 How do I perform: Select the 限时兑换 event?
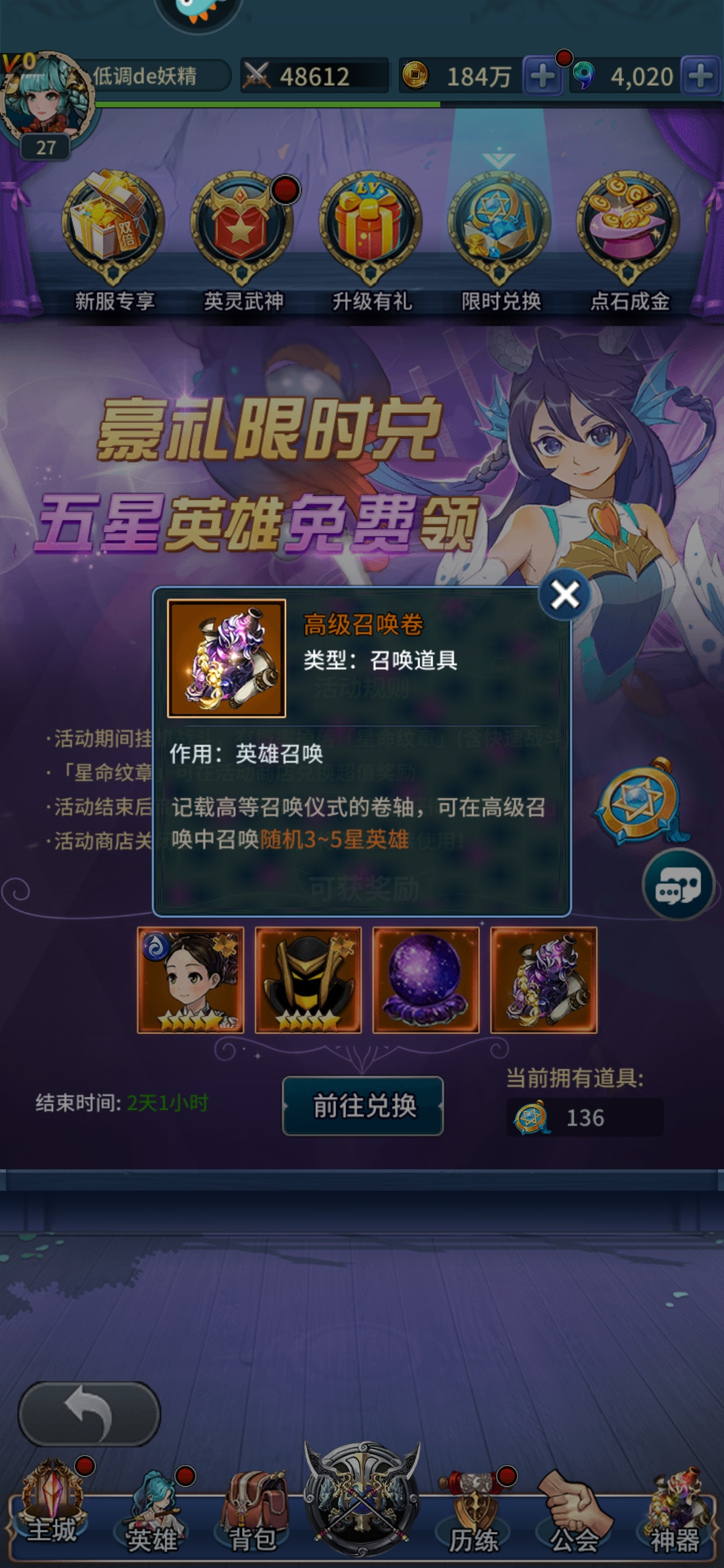coord(500,228)
